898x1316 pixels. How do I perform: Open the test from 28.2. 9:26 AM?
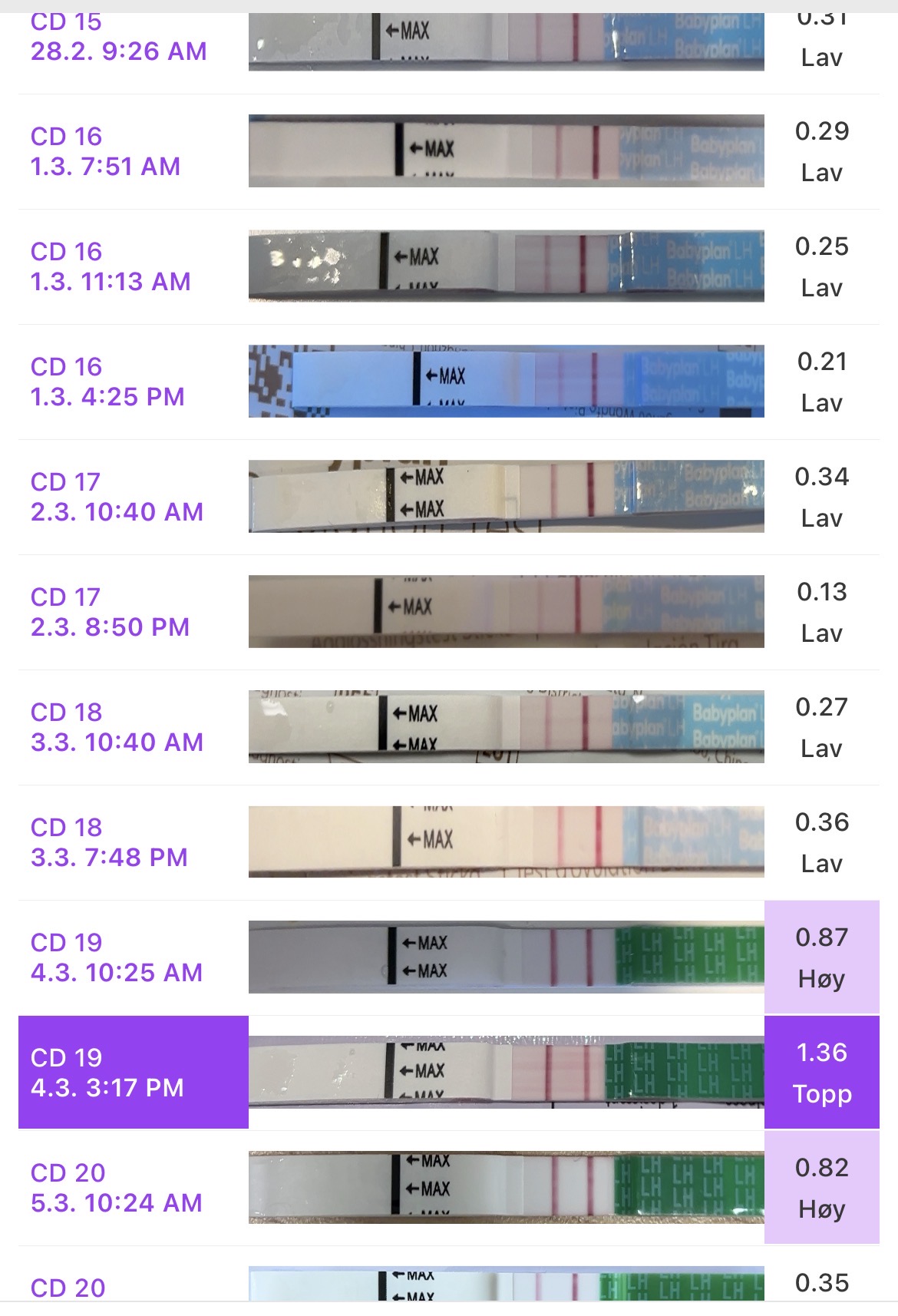[119, 38]
